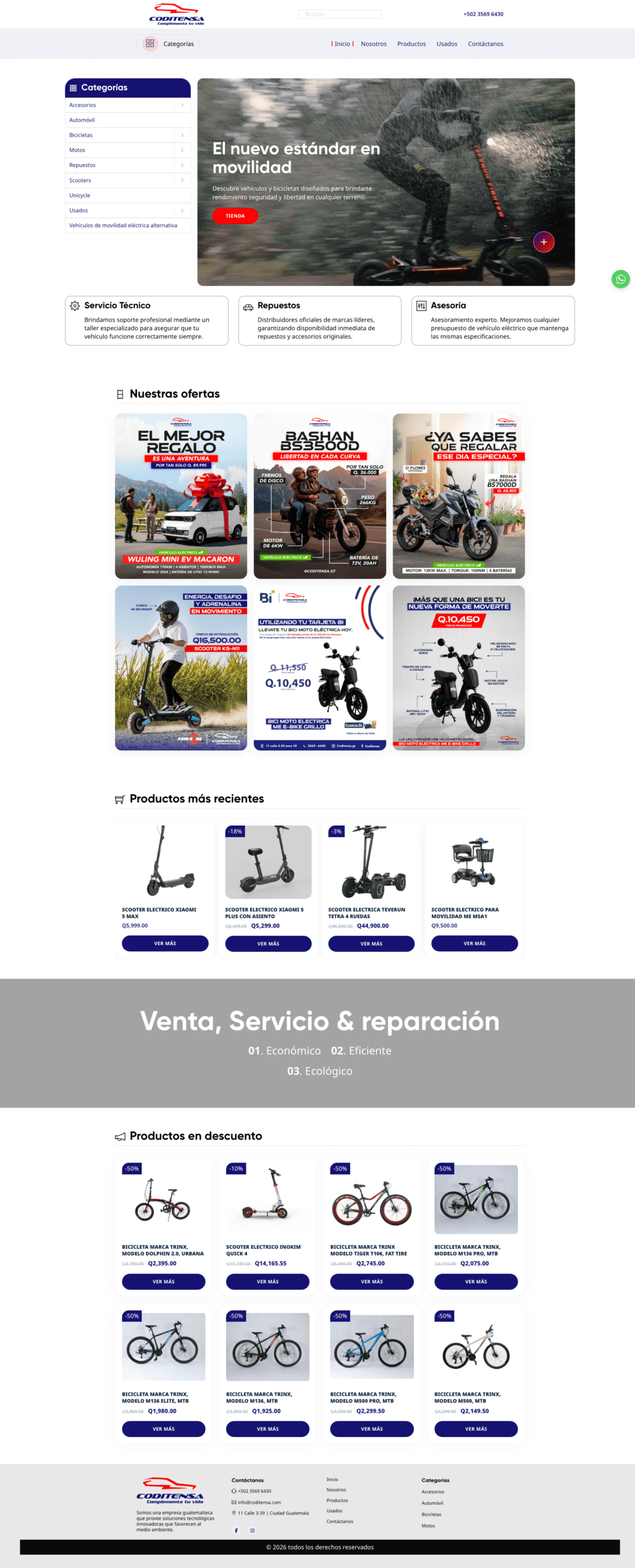The image size is (635, 1568).
Task: Open the Contáctanos page
Action: 485,44
